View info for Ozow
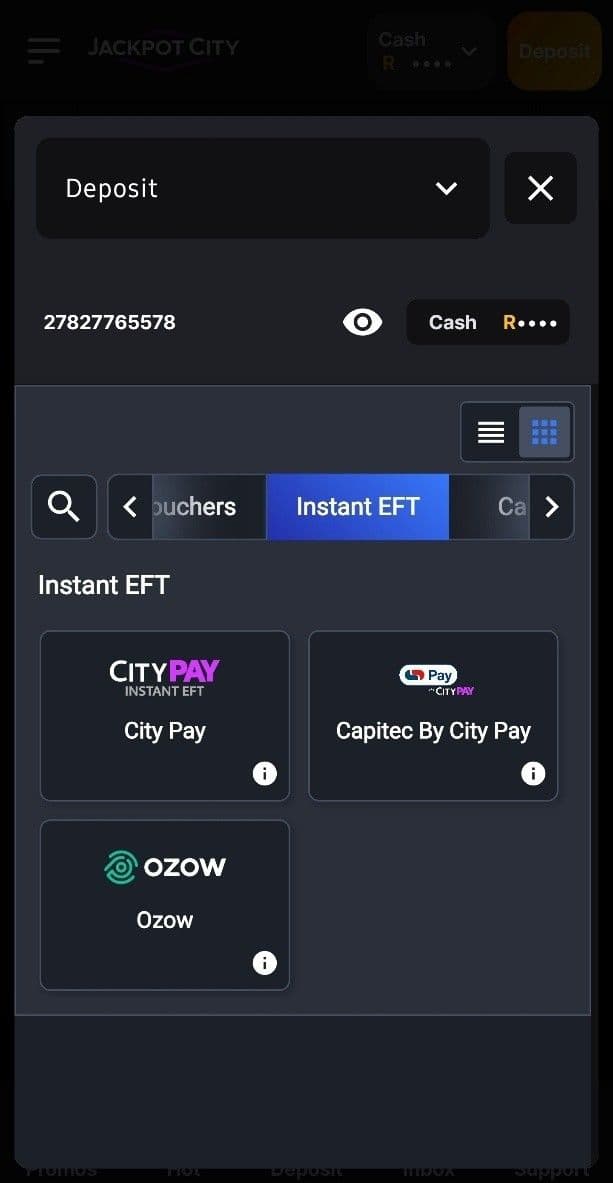 pyautogui.click(x=264, y=963)
